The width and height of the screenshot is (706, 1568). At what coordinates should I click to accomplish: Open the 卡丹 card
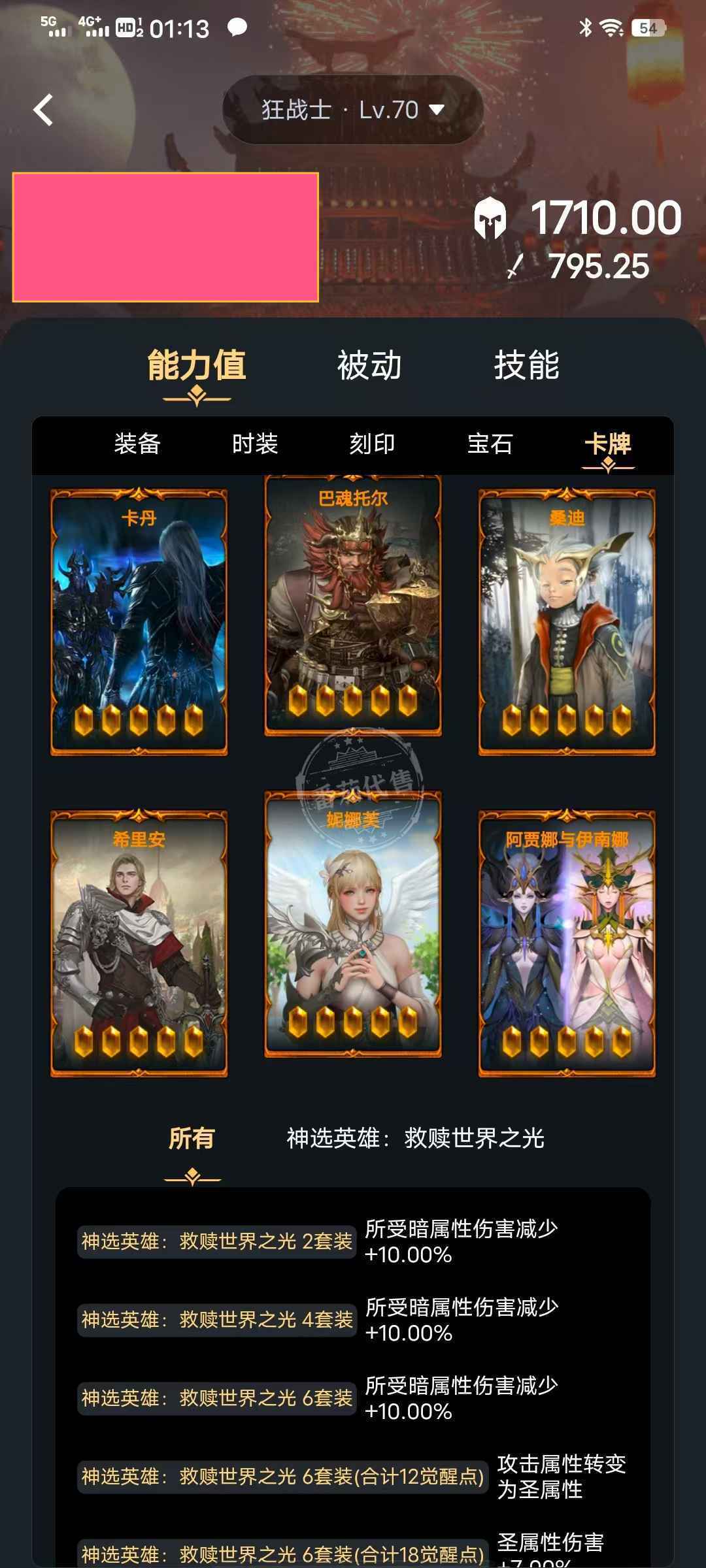coord(139,621)
